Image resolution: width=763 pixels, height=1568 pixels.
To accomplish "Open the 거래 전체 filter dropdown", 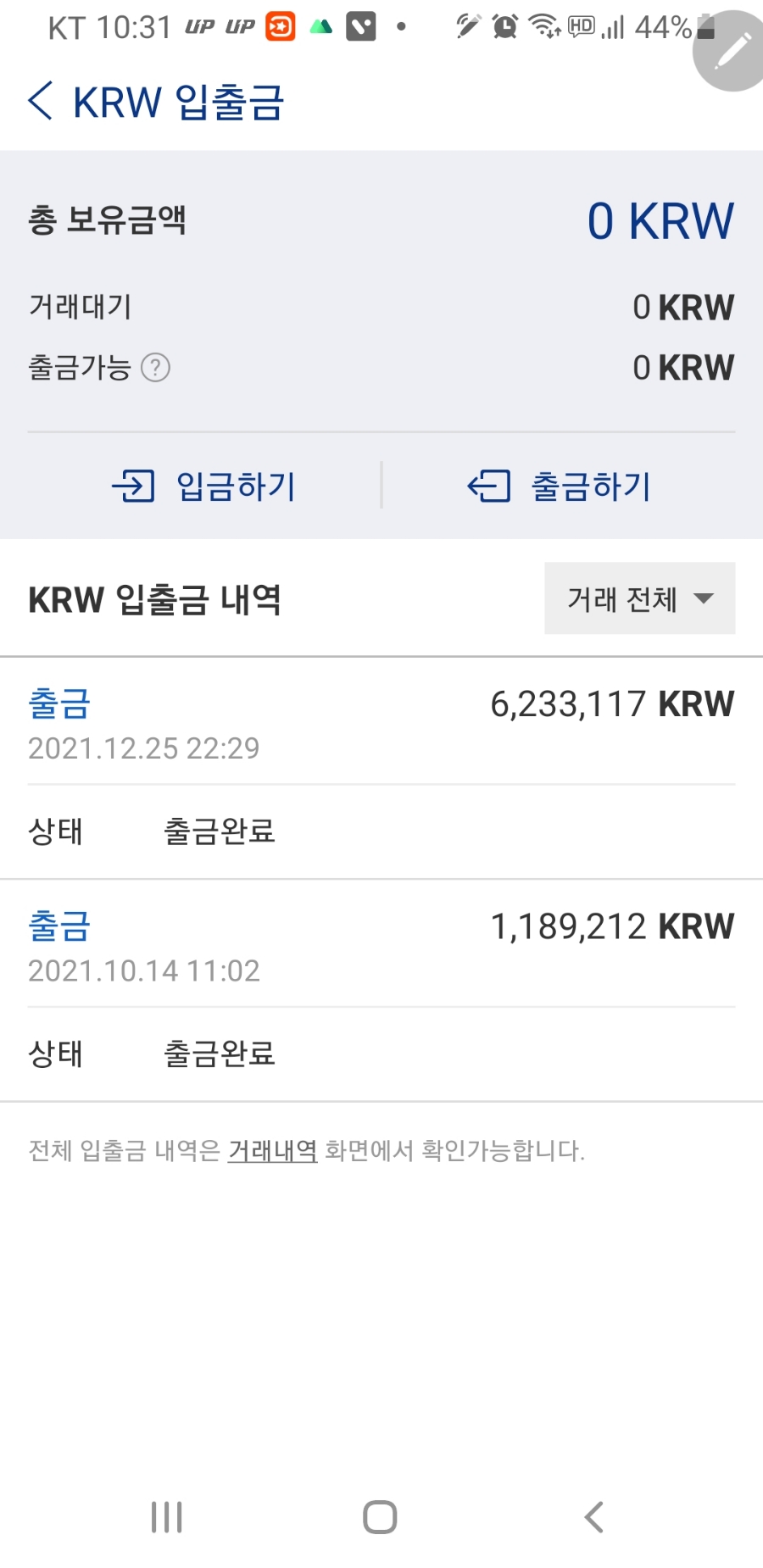I will click(639, 599).
